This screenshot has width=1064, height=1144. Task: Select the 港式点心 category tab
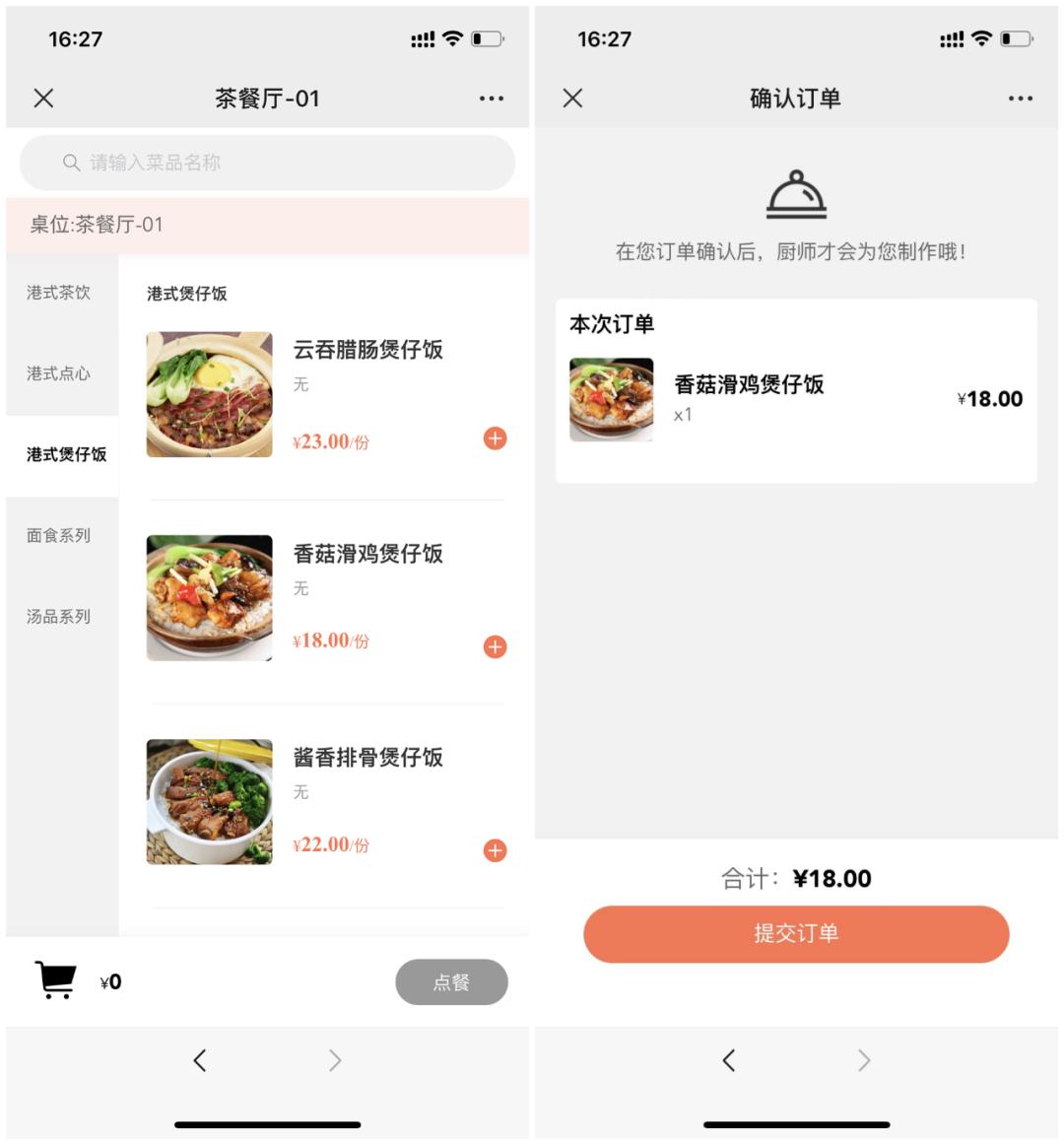pos(56,374)
